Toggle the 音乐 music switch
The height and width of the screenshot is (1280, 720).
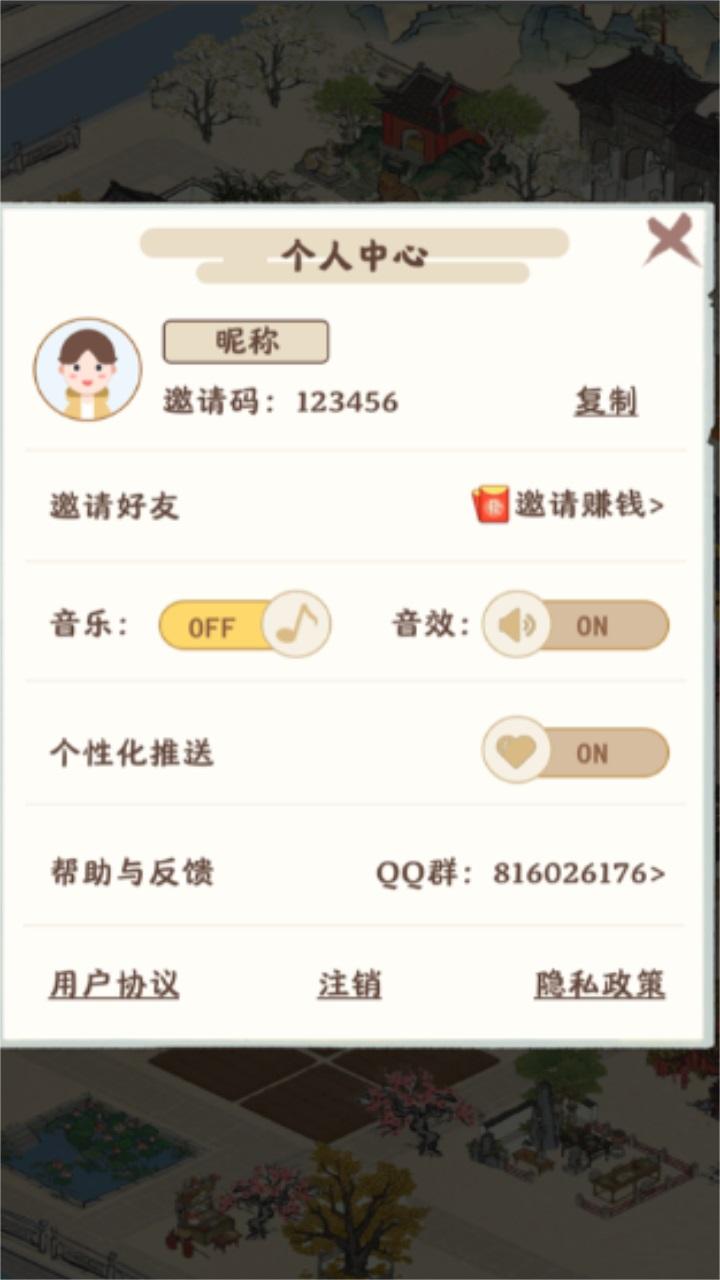pos(244,626)
